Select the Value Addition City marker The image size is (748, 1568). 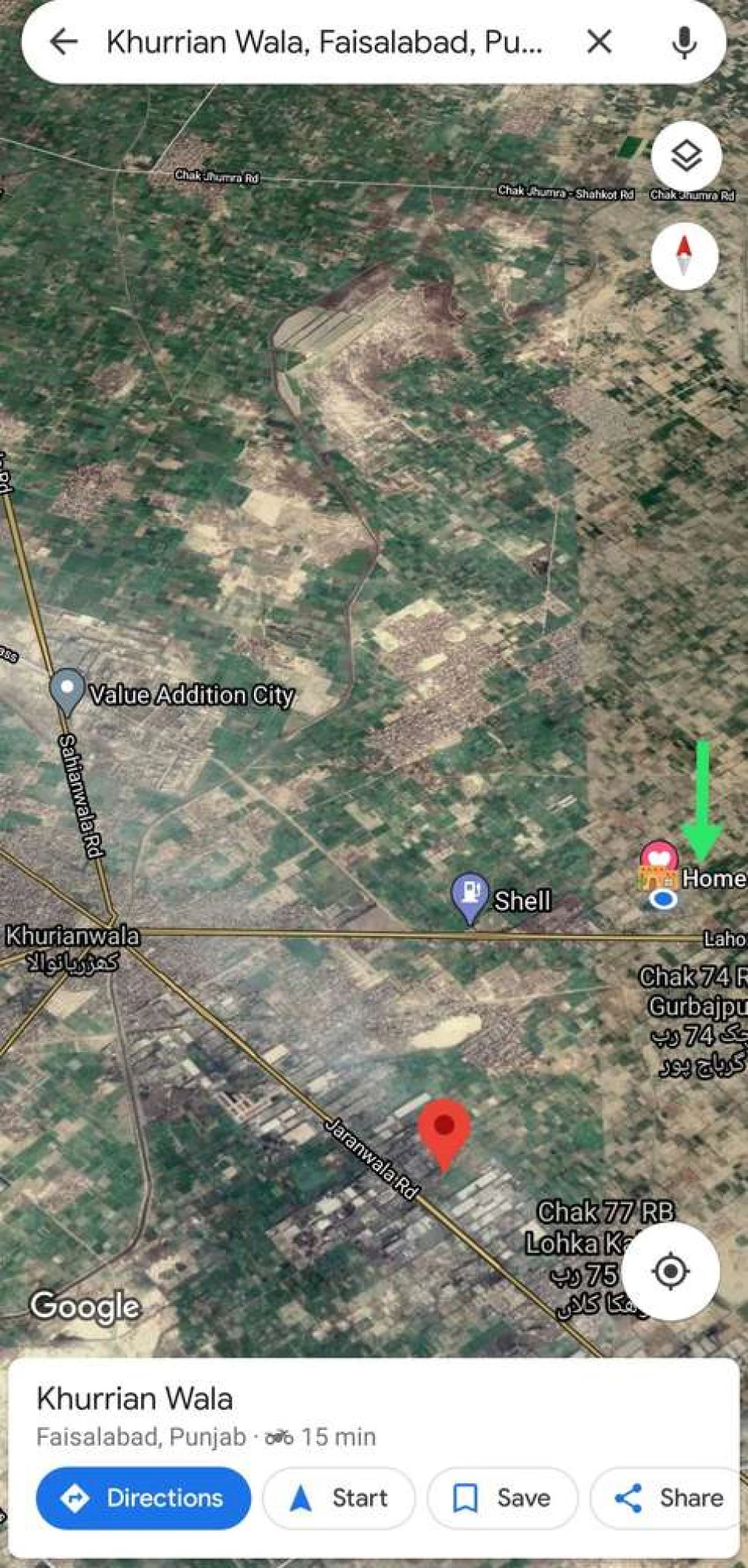pos(67,690)
